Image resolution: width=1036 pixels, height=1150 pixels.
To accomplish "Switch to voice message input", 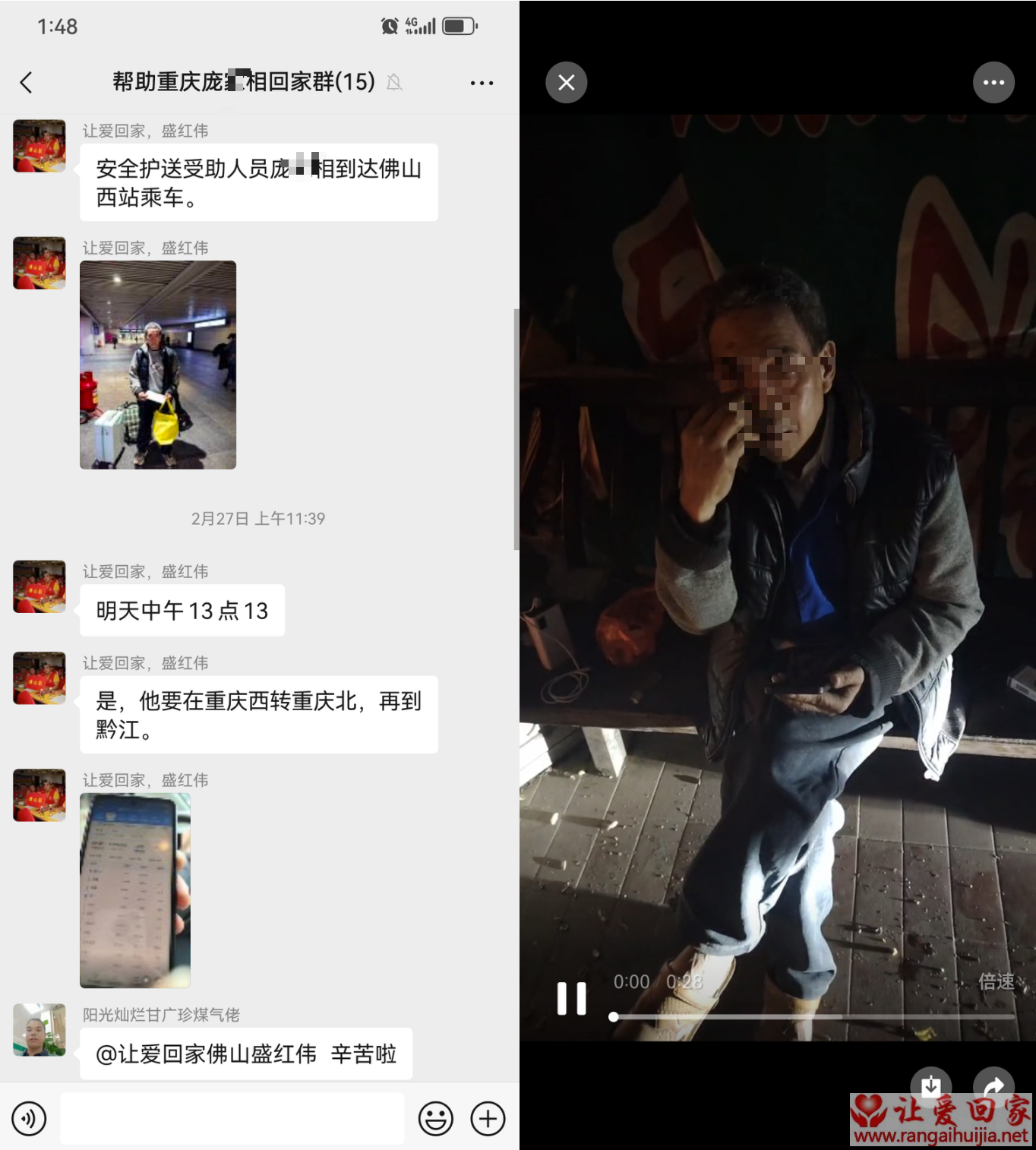I will coord(29,1118).
